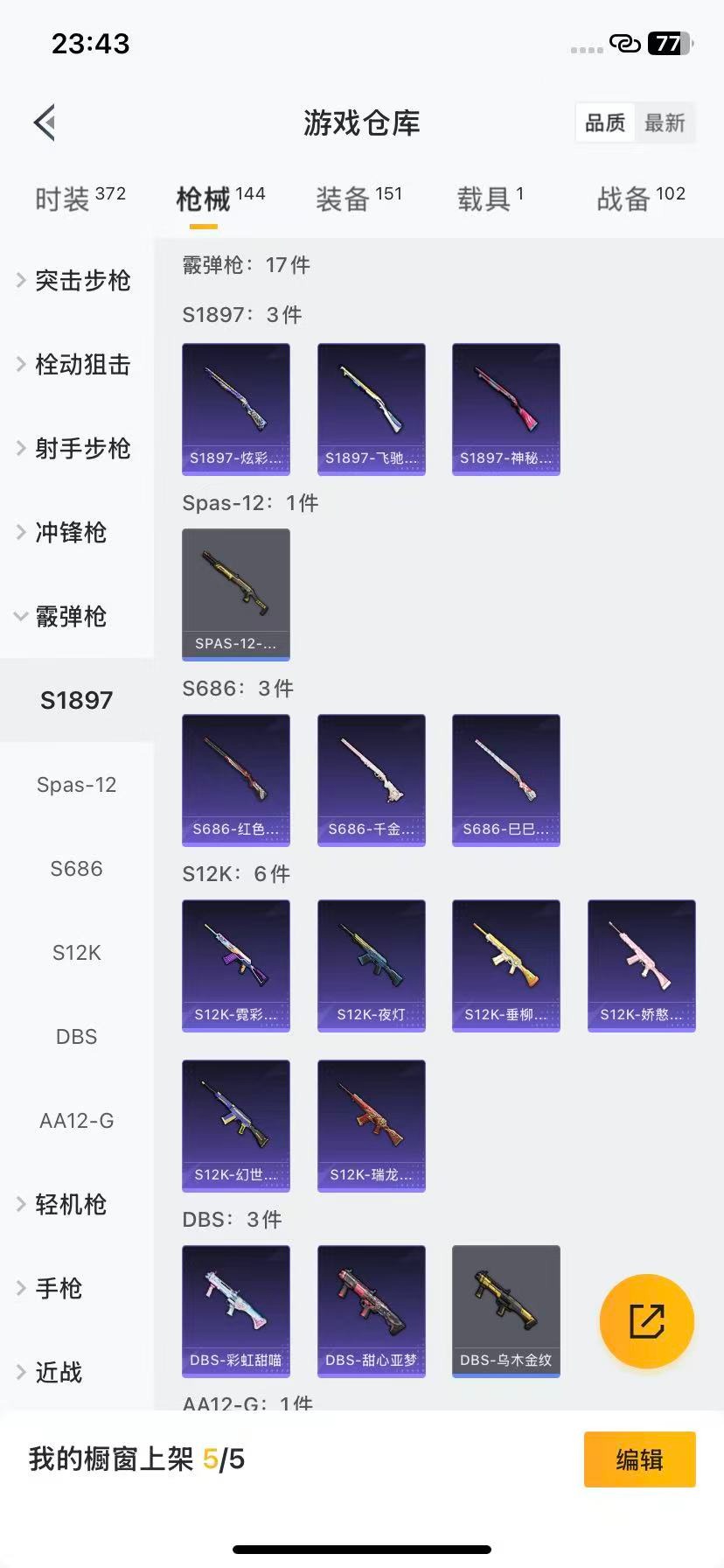Screen dimensions: 724x1568
Task: Sort by 最新 (newest)
Action: point(665,123)
